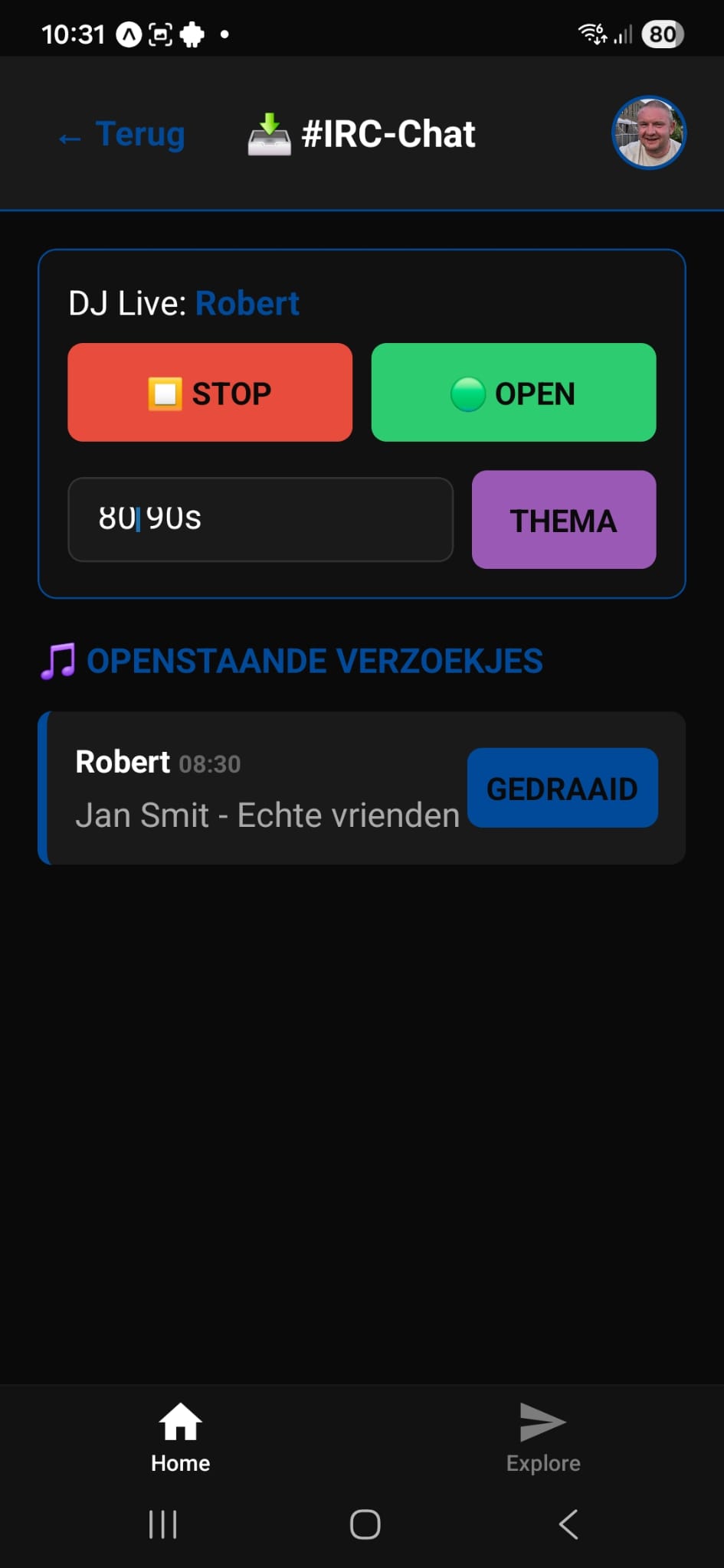Image resolution: width=724 pixels, height=1568 pixels.
Task: Select the theme text field showing 80 90s
Action: pos(260,520)
